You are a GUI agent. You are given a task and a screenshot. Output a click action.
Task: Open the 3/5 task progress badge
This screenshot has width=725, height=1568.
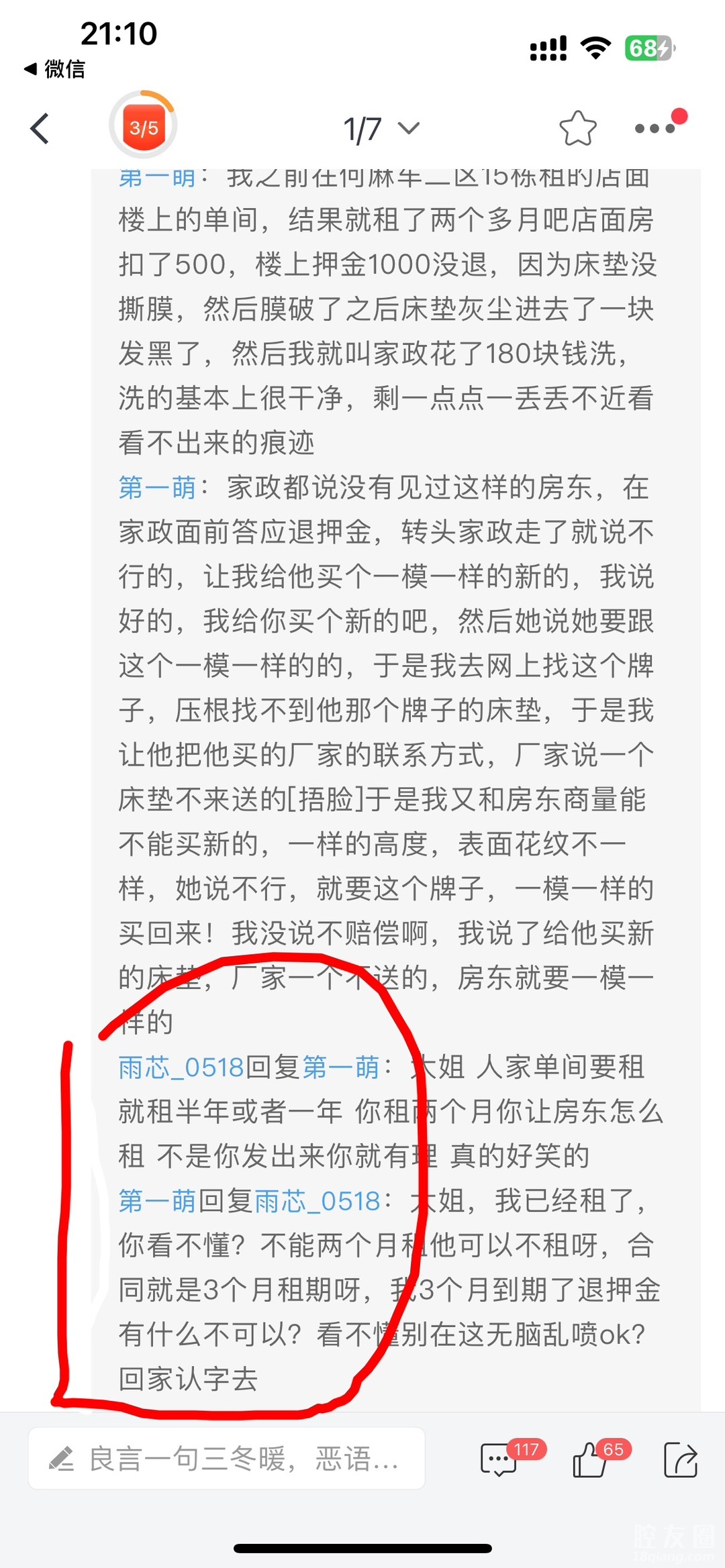click(x=143, y=126)
